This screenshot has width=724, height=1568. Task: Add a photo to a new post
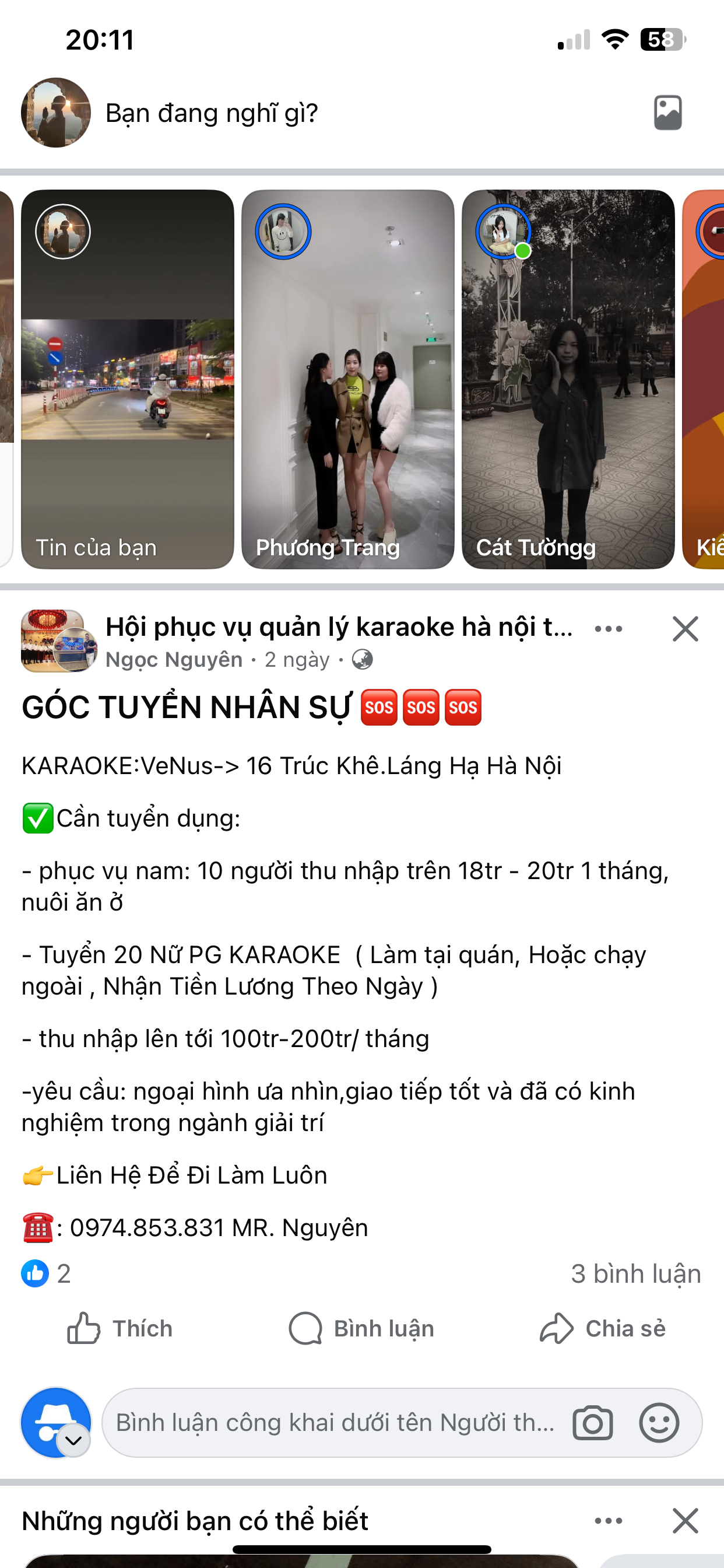(667, 113)
